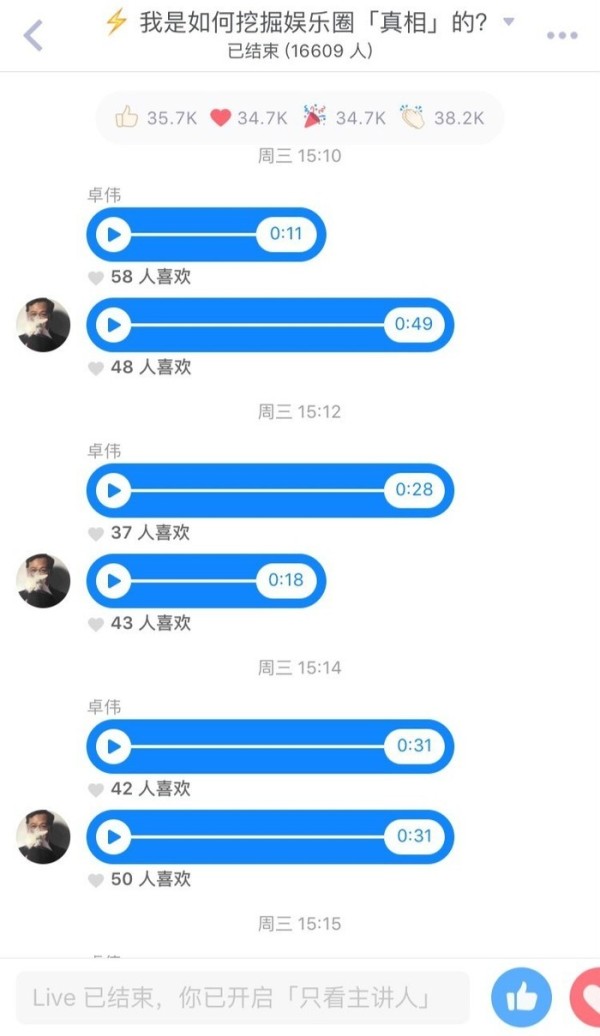Like the message with 58 人喜欢
This screenshot has height=1036, width=600.
(96, 278)
